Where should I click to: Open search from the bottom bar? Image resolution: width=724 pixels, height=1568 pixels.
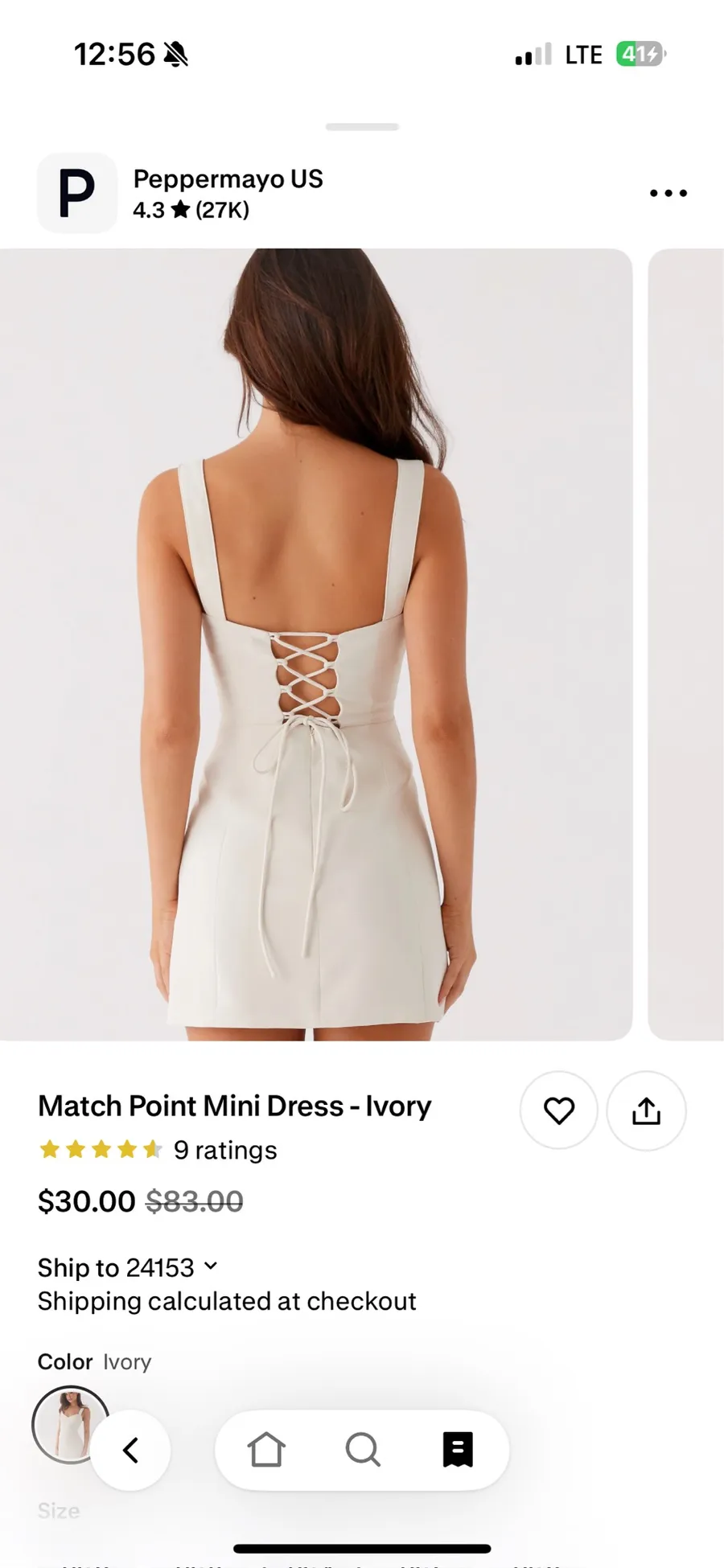click(x=363, y=1450)
